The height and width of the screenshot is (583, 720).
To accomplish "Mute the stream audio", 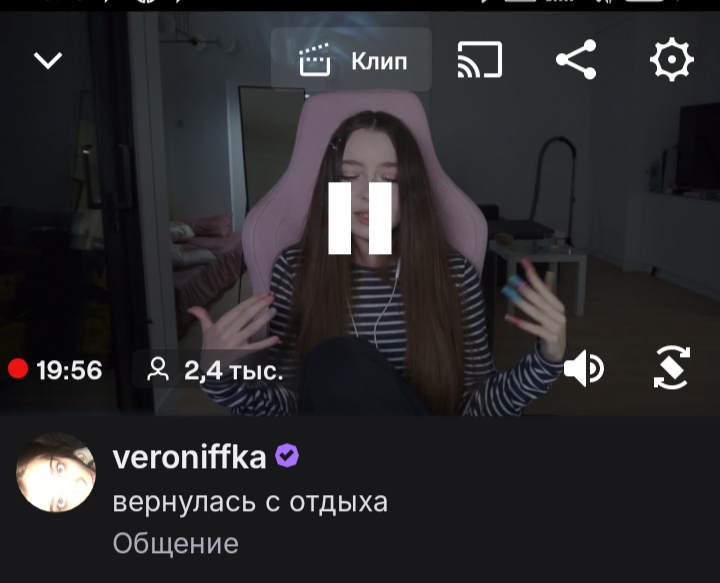I will tap(584, 368).
